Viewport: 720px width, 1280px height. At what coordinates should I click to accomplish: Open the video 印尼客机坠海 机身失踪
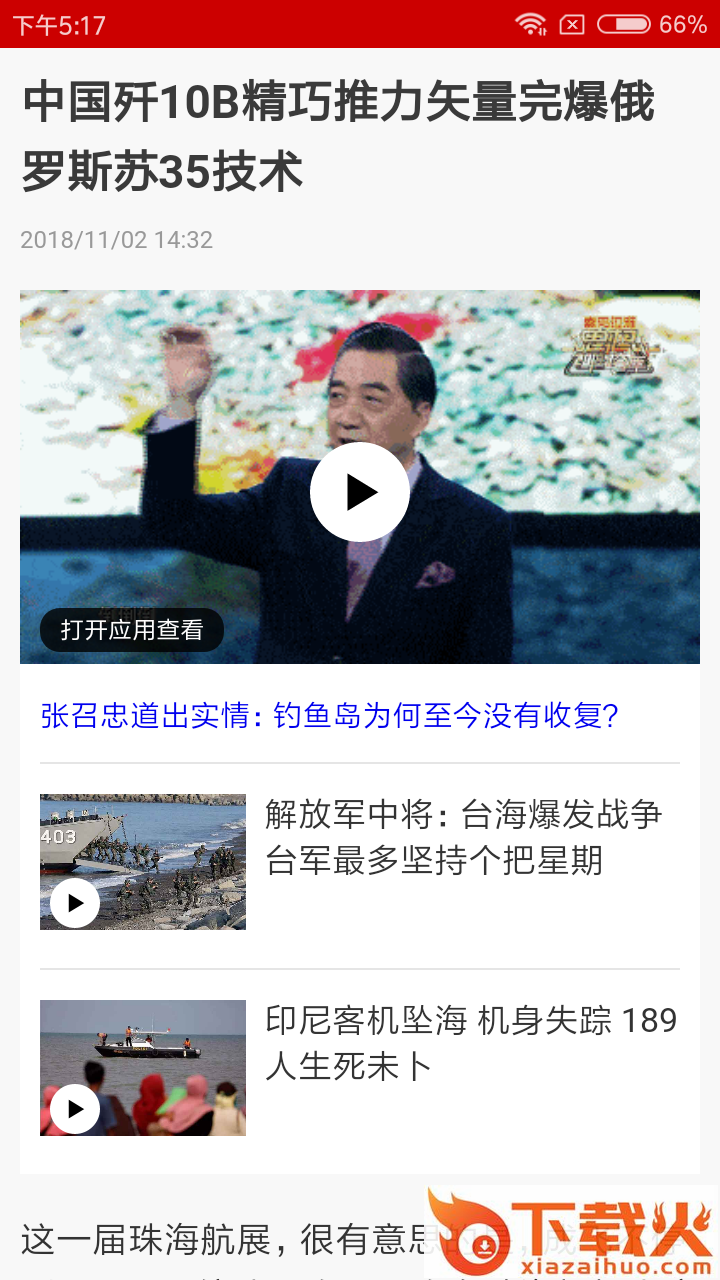pos(470,1043)
